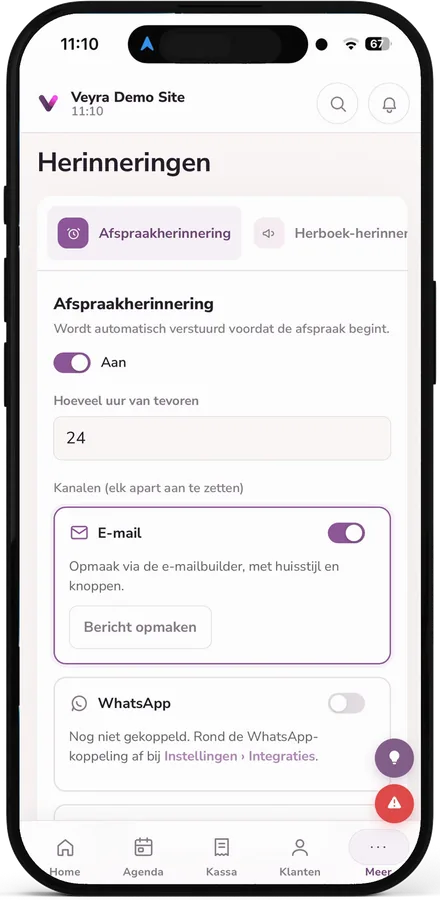This screenshot has height=900, width=440.
Task: Tap the purple lightbulb floating button
Action: [x=394, y=758]
